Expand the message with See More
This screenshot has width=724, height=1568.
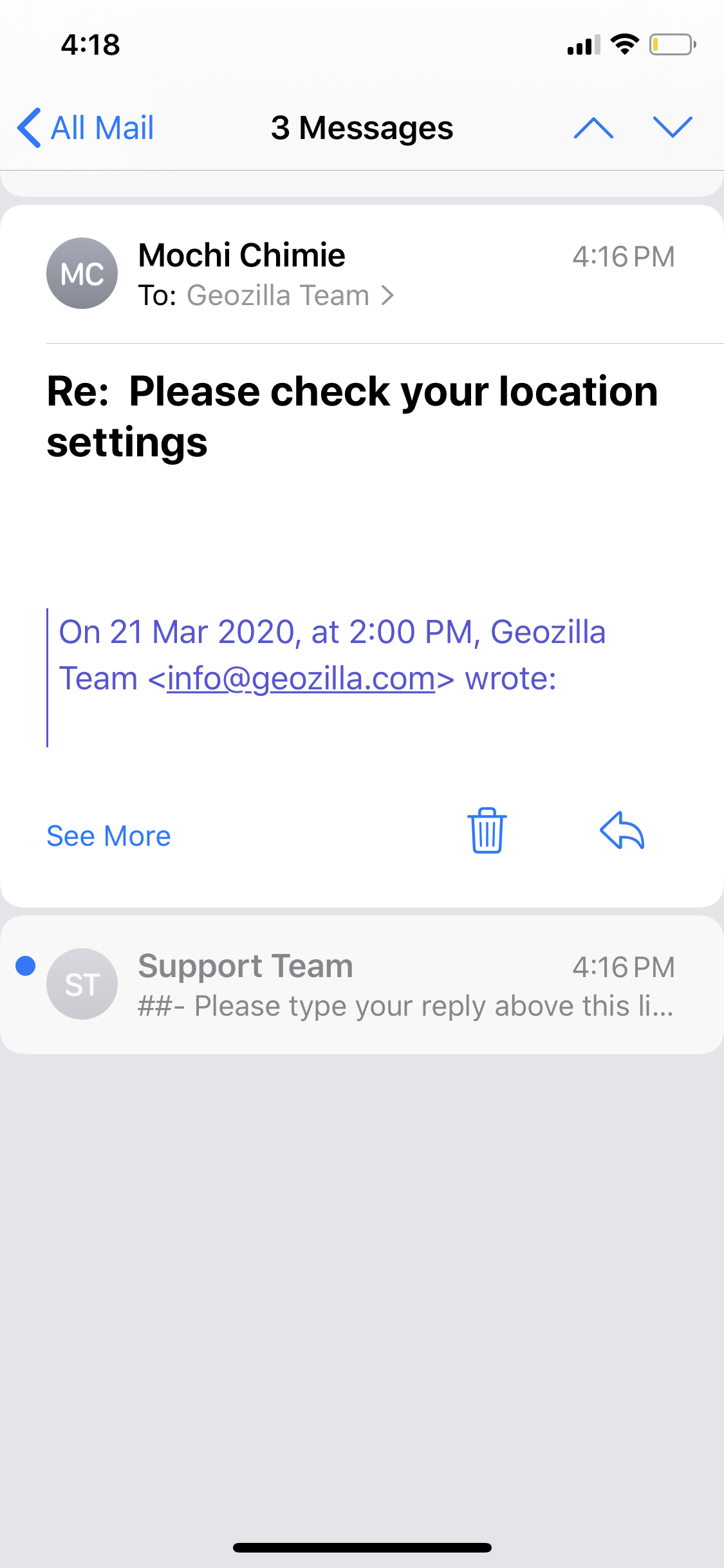point(109,836)
